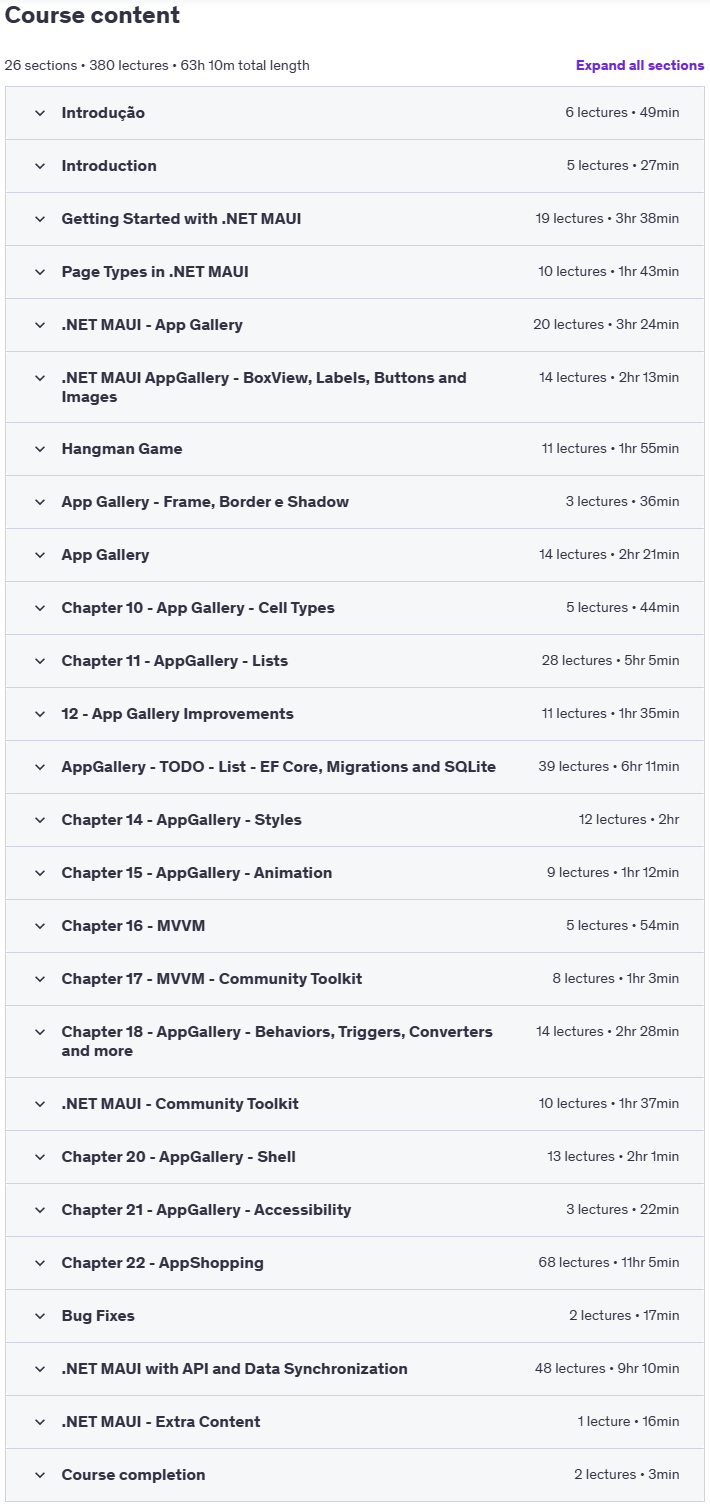This screenshot has width=710, height=1506.
Task: Expand App Gallery - Frame, Border e Shadow
Action: pos(355,502)
